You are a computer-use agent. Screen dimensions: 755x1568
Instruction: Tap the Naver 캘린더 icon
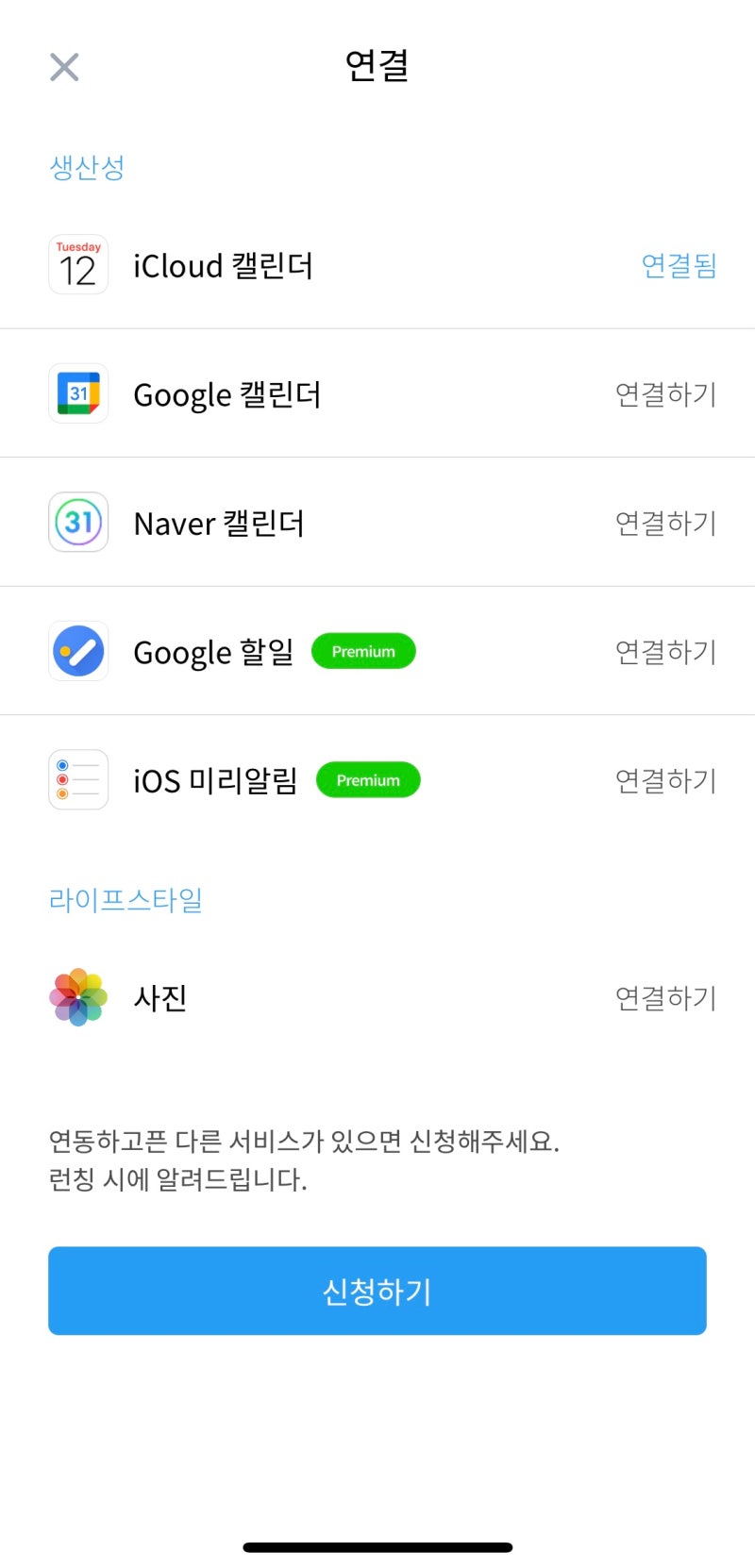point(77,523)
